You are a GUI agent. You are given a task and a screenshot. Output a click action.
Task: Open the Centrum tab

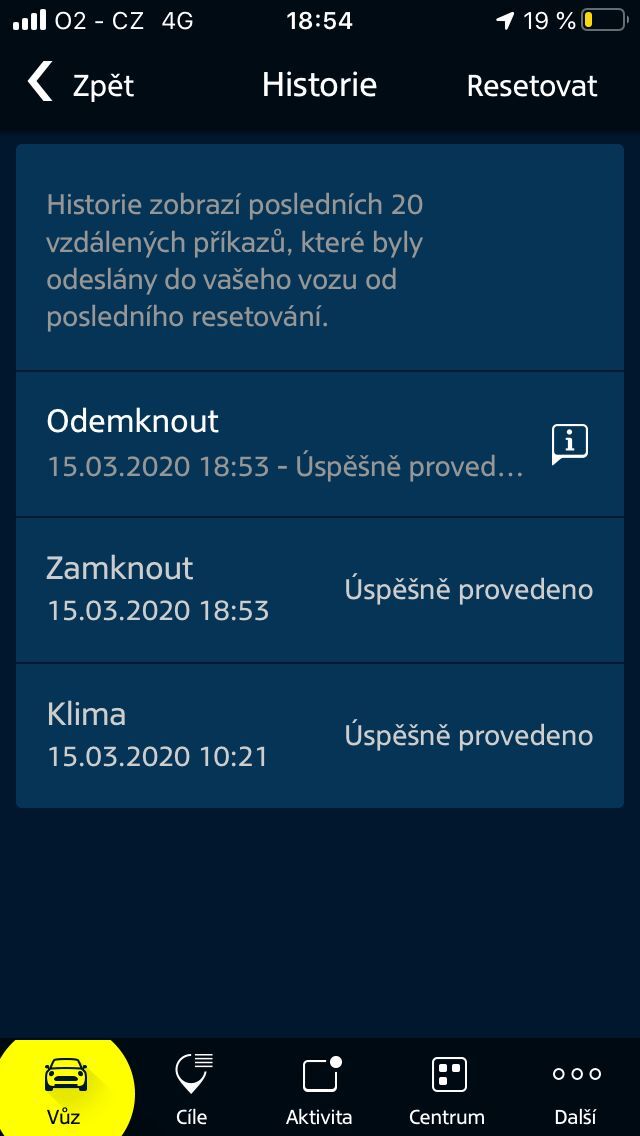(447, 1088)
